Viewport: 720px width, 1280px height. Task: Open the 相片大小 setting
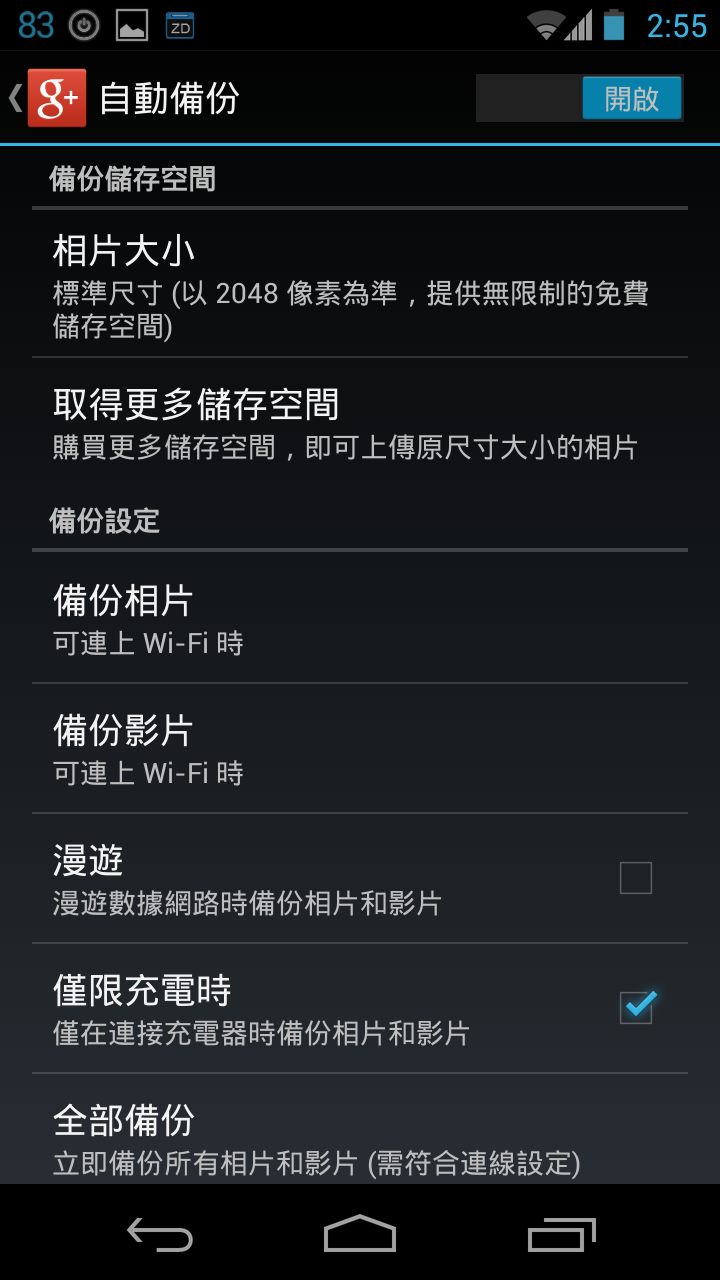click(360, 283)
